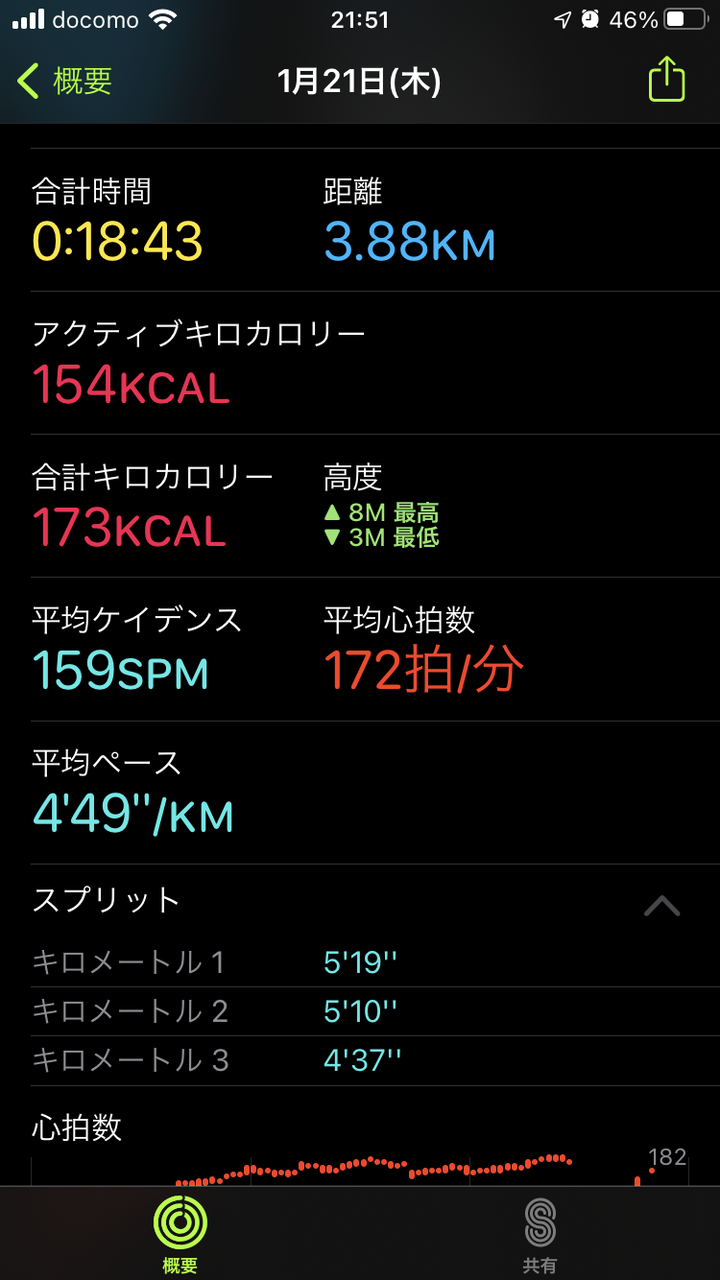Switch to the 共有 tab
This screenshot has width=720, height=1280.
pyautogui.click(x=540, y=1232)
